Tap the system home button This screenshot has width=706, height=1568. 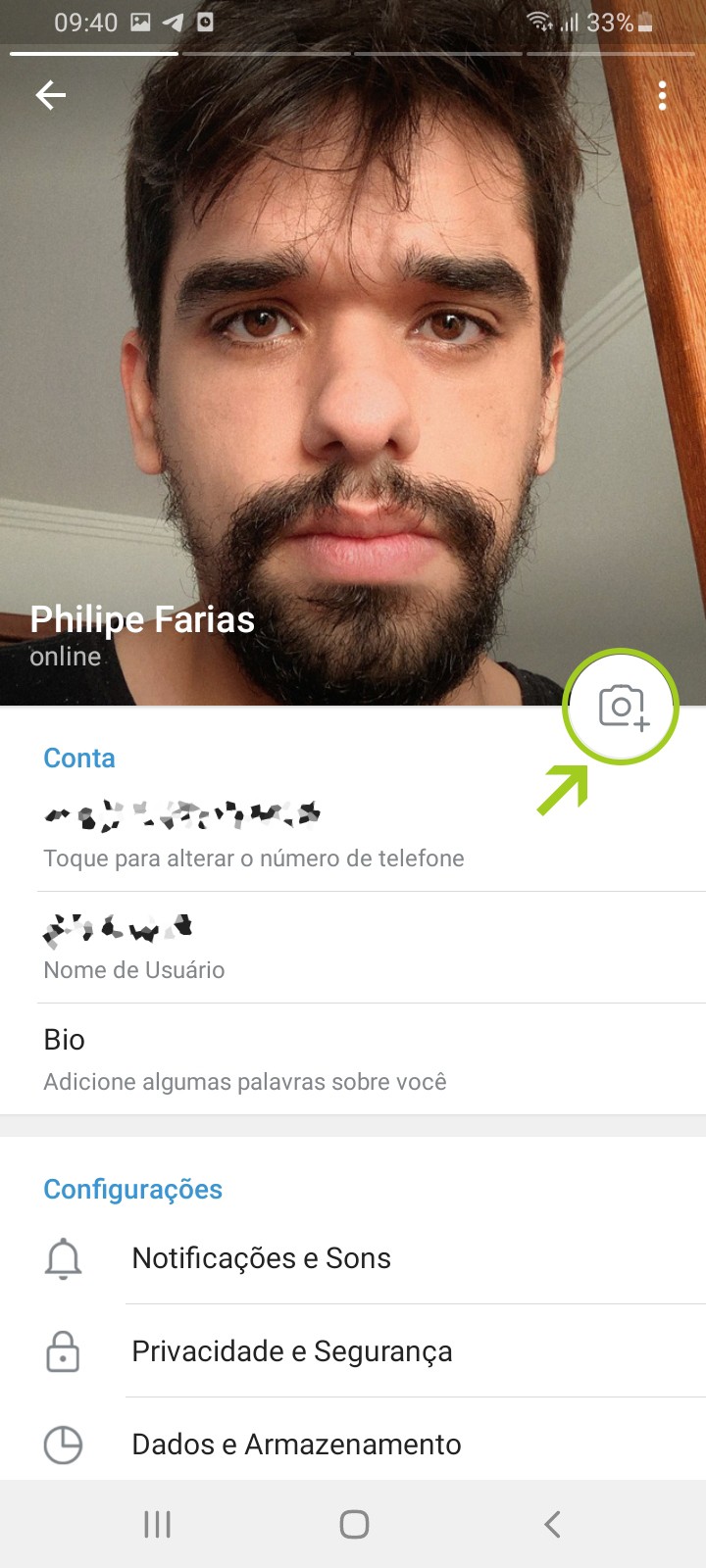point(354,1524)
